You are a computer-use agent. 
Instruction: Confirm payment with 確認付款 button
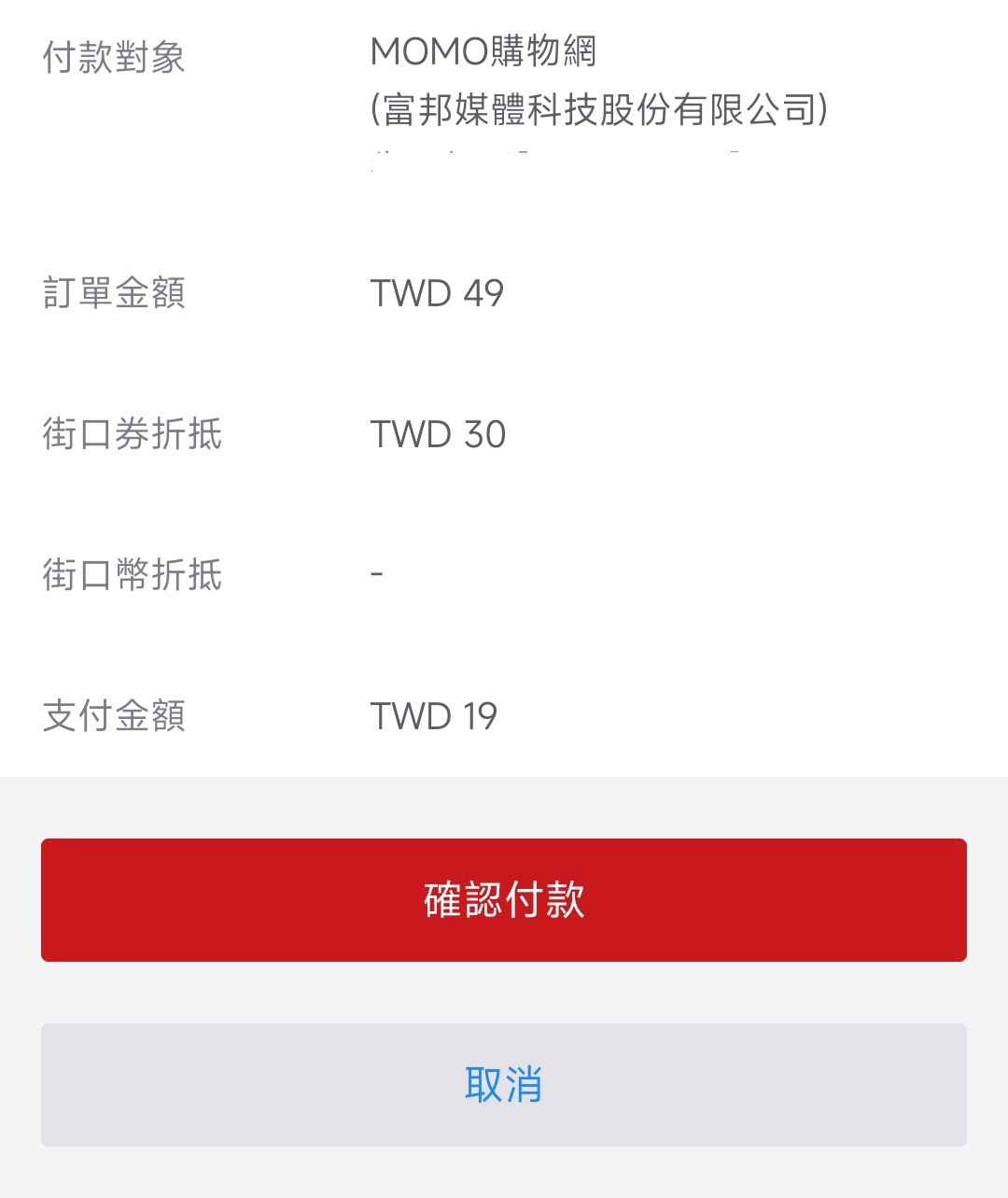coord(504,900)
